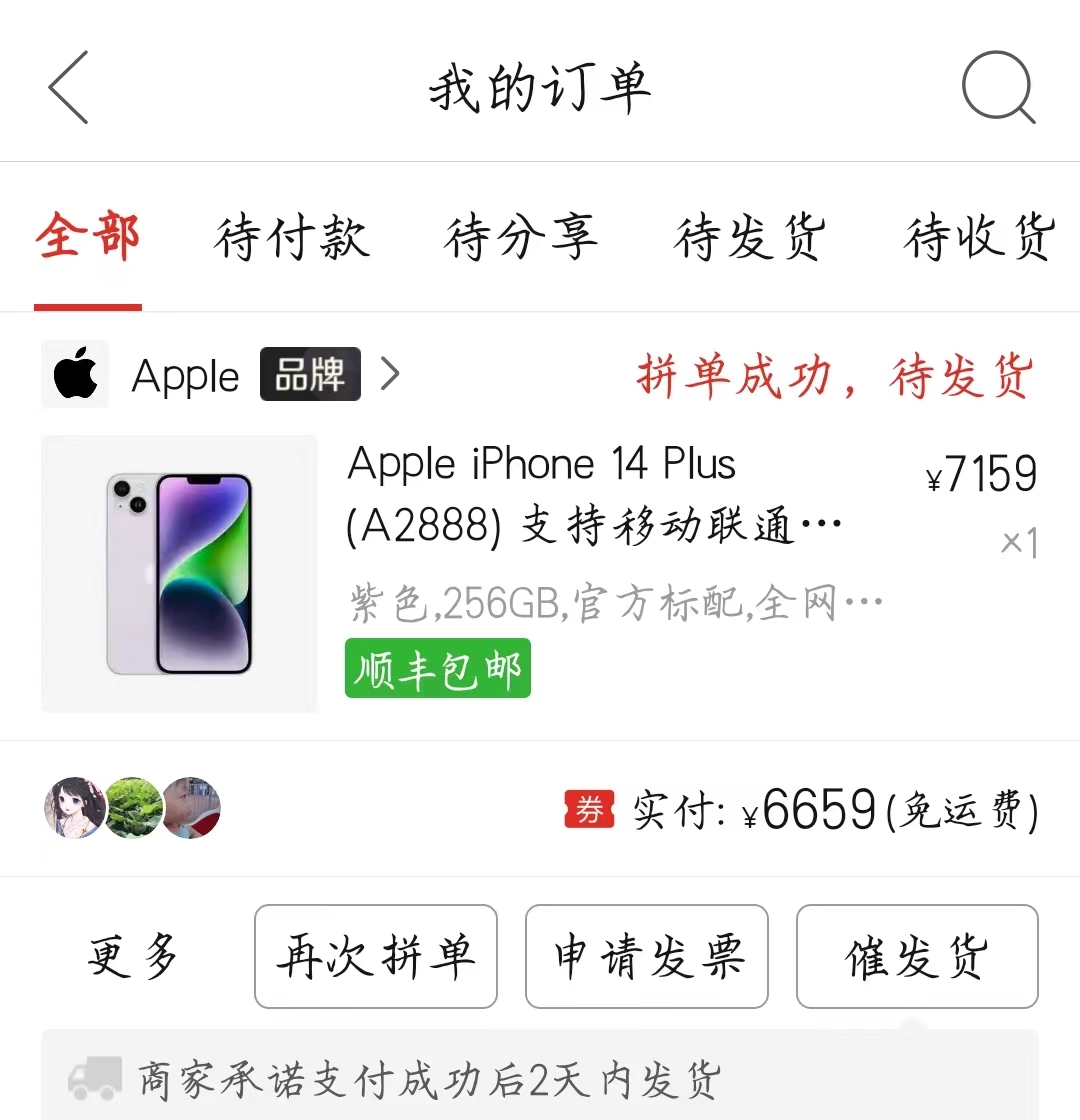This screenshot has height=1120, width=1080.
Task: Switch to the 待付款 tab
Action: (x=291, y=237)
